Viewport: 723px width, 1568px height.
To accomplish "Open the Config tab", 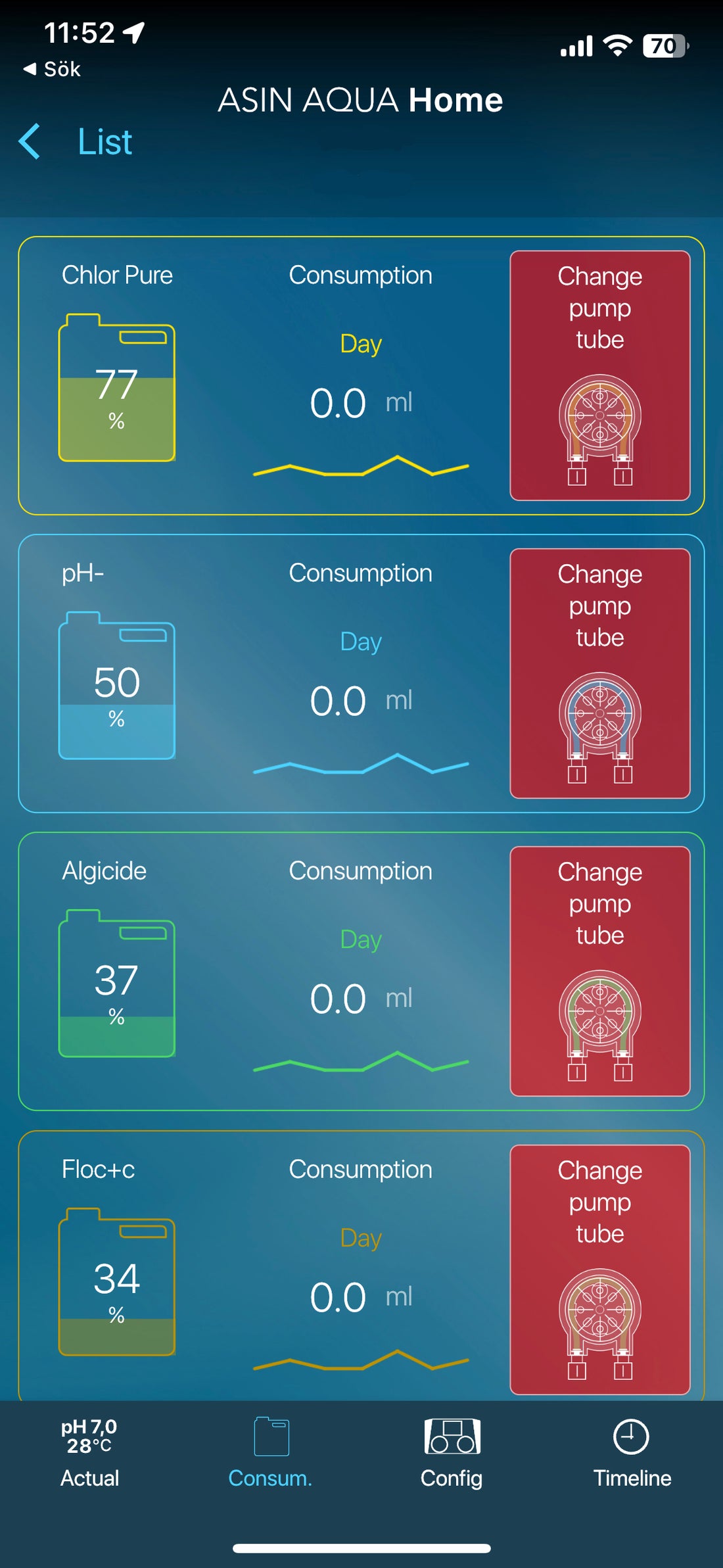I will pyautogui.click(x=452, y=1453).
